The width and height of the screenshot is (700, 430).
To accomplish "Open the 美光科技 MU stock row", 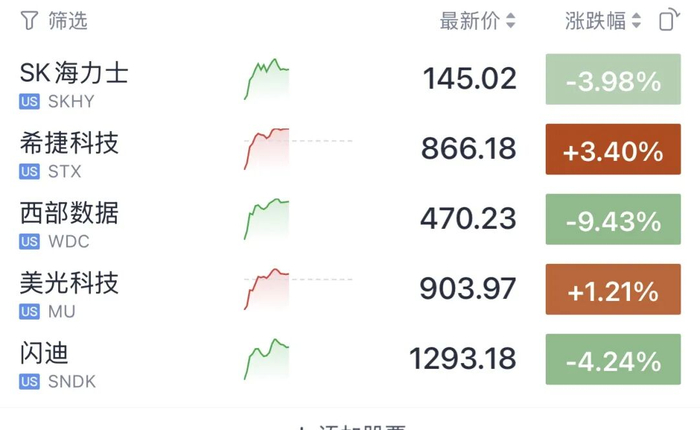I will point(350,289).
